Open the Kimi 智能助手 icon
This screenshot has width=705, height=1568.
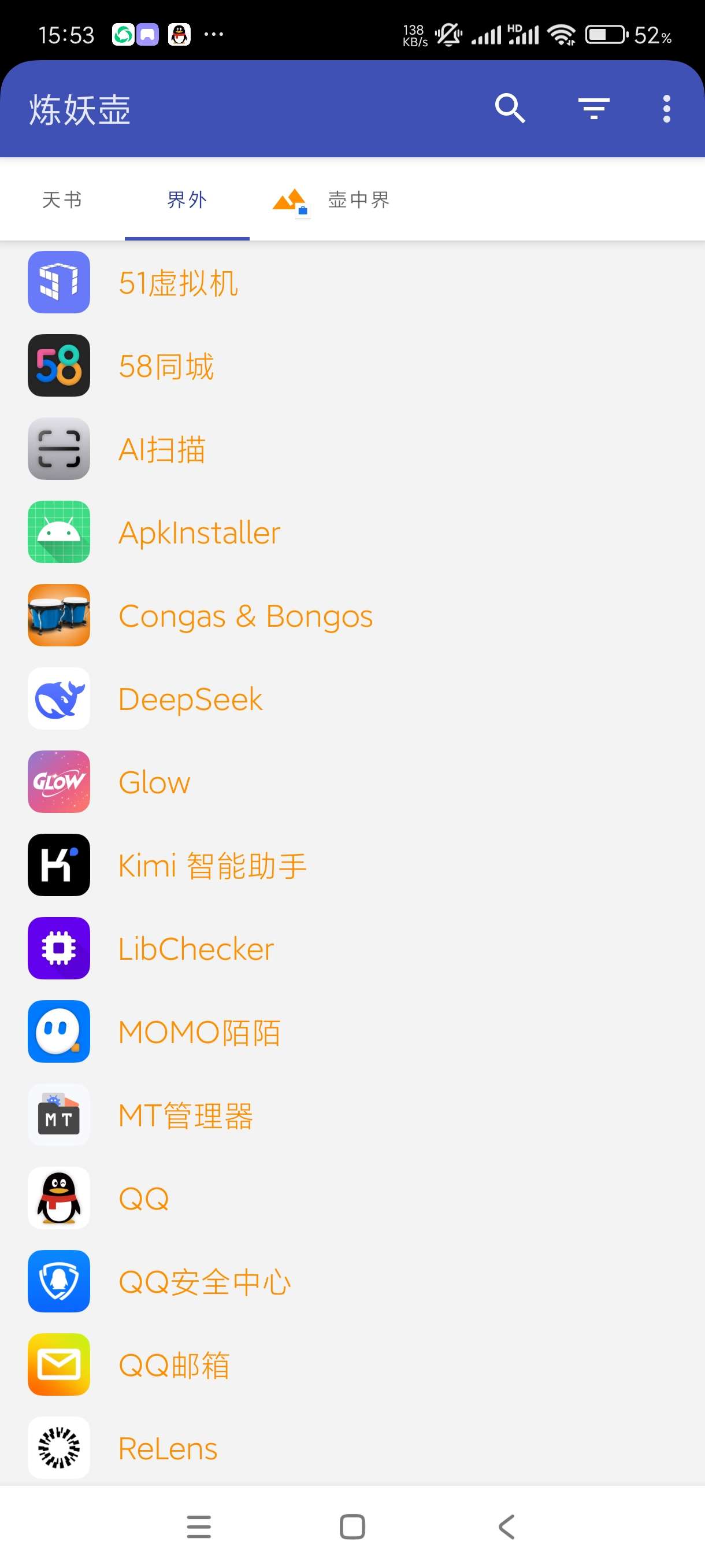(x=58, y=865)
